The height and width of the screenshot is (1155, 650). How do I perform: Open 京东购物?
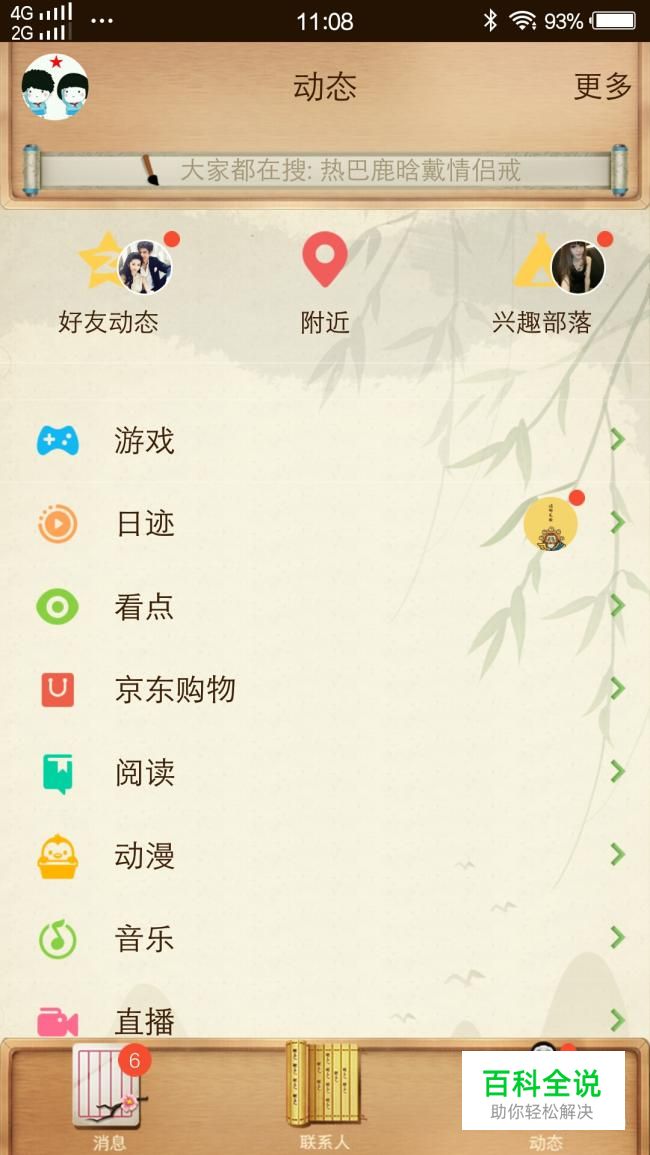tap(325, 690)
